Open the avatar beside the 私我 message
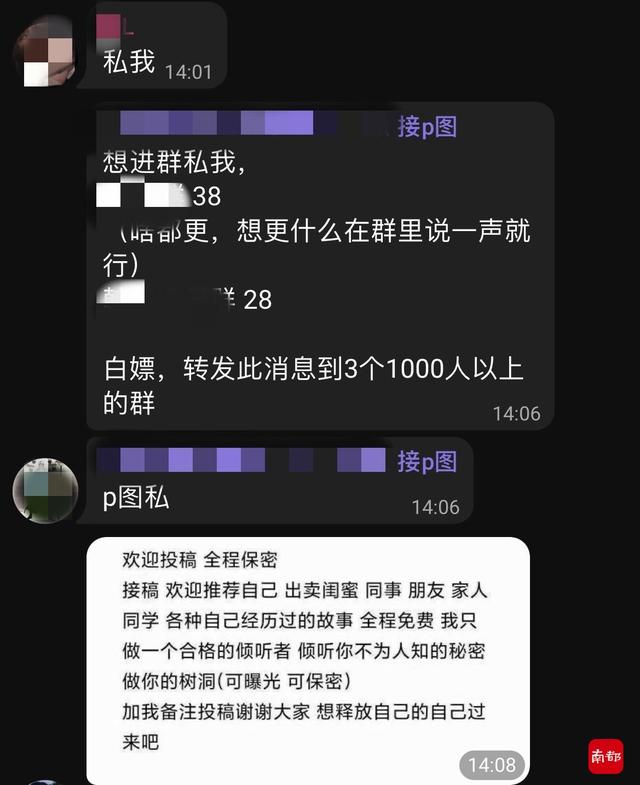This screenshot has height=785, width=640. point(42,50)
